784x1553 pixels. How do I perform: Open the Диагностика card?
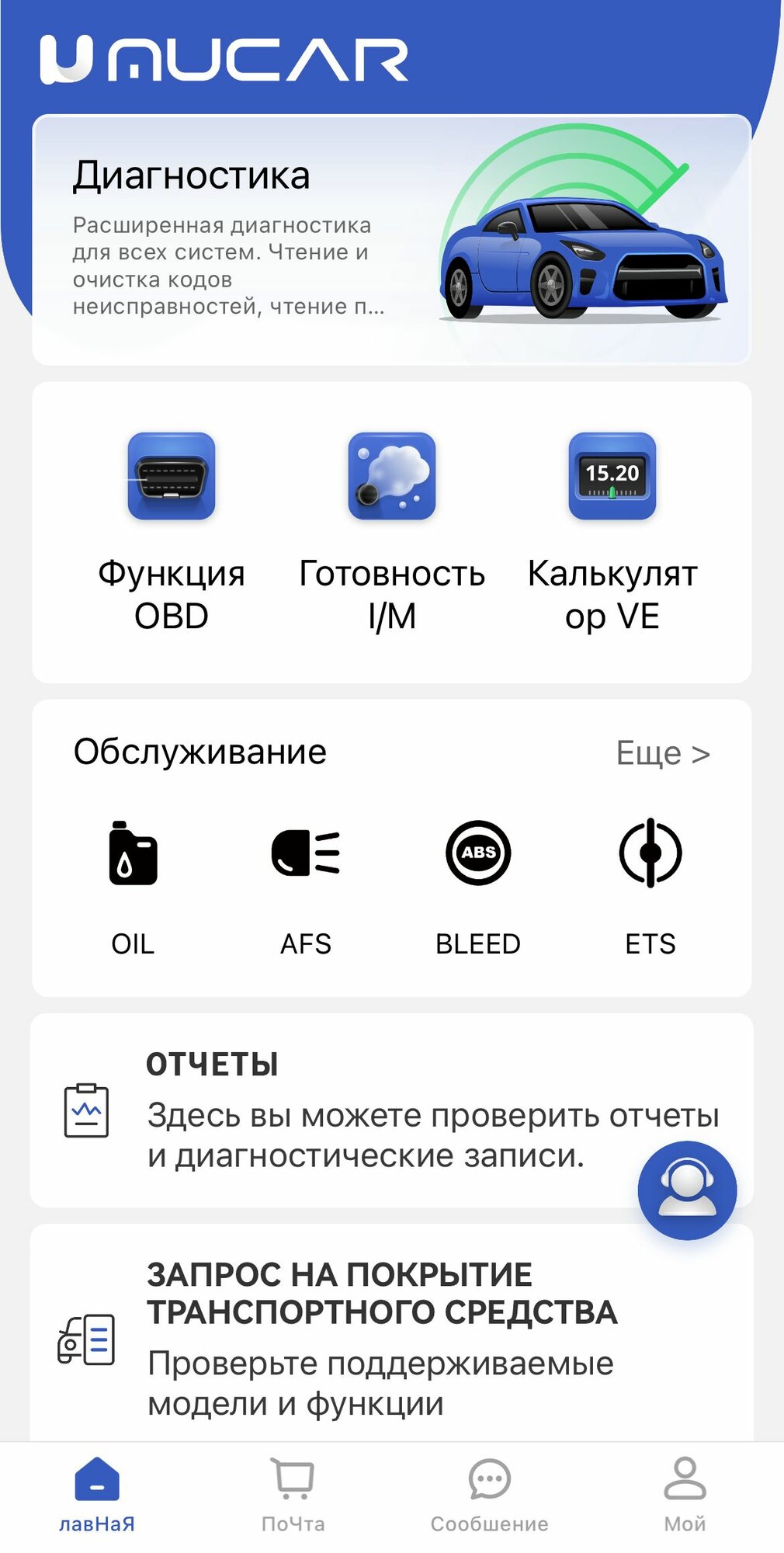tap(391, 240)
